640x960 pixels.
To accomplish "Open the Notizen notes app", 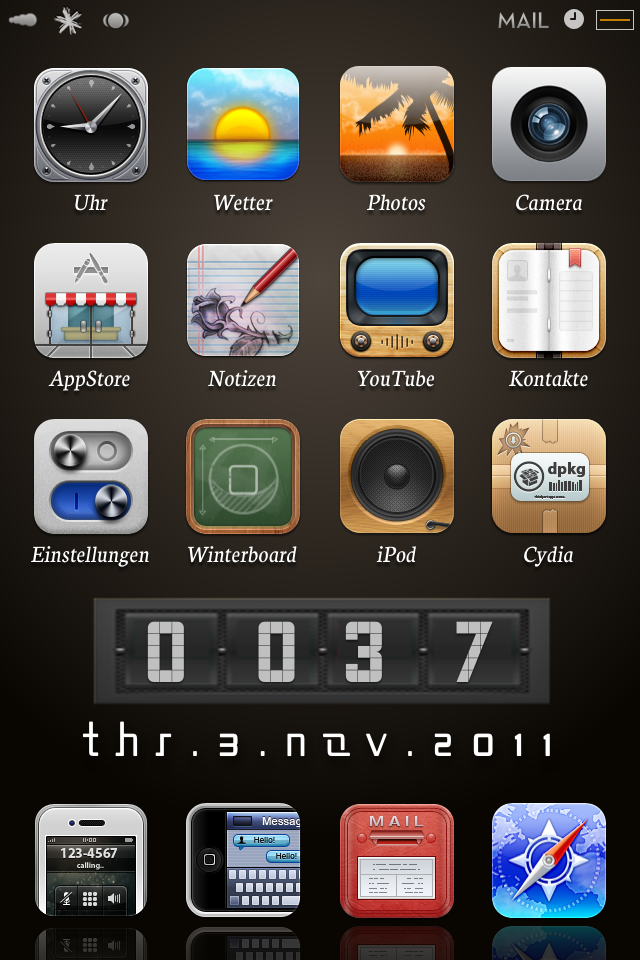I will click(243, 300).
